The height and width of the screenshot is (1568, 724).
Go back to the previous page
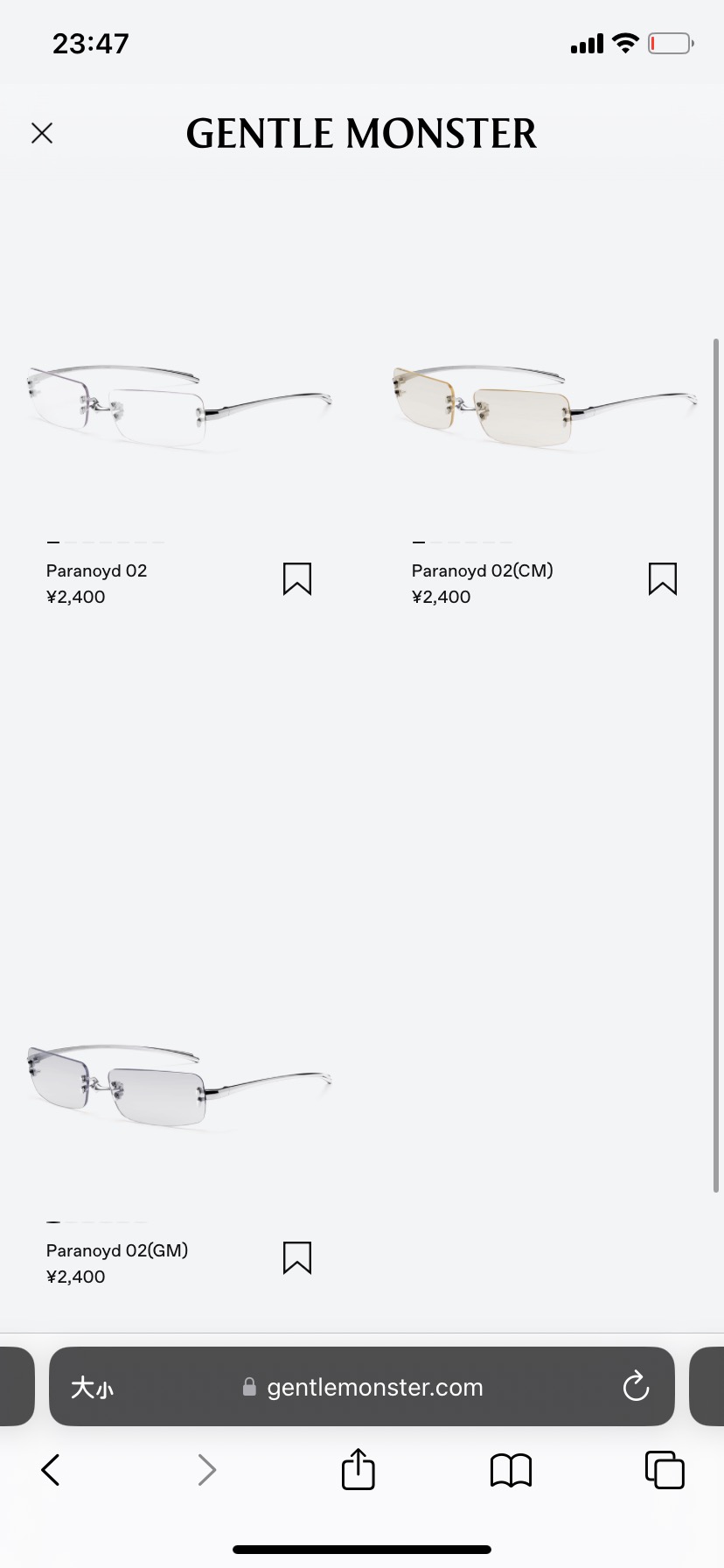[x=51, y=1470]
